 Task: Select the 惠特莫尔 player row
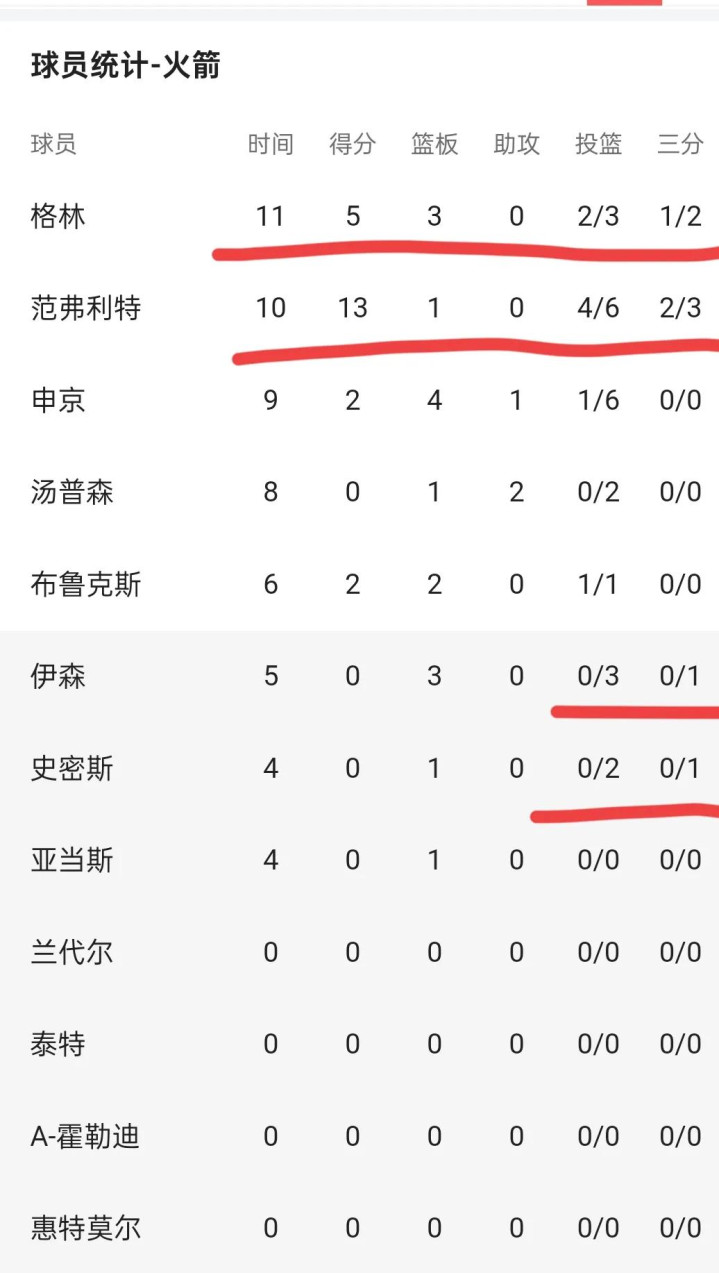(x=359, y=1227)
